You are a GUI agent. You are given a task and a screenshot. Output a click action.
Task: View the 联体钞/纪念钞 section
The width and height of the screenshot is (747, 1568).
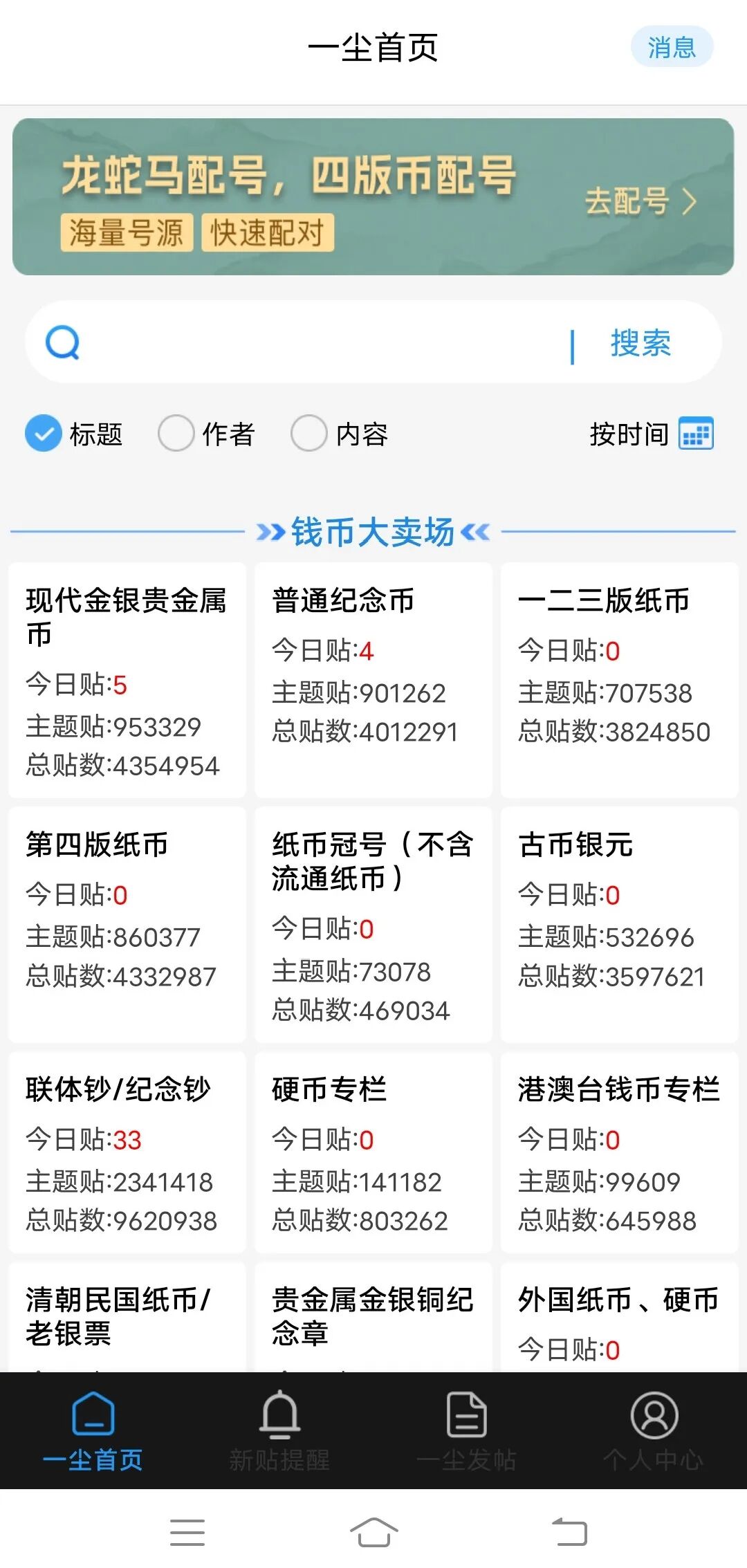pyautogui.click(x=127, y=1152)
